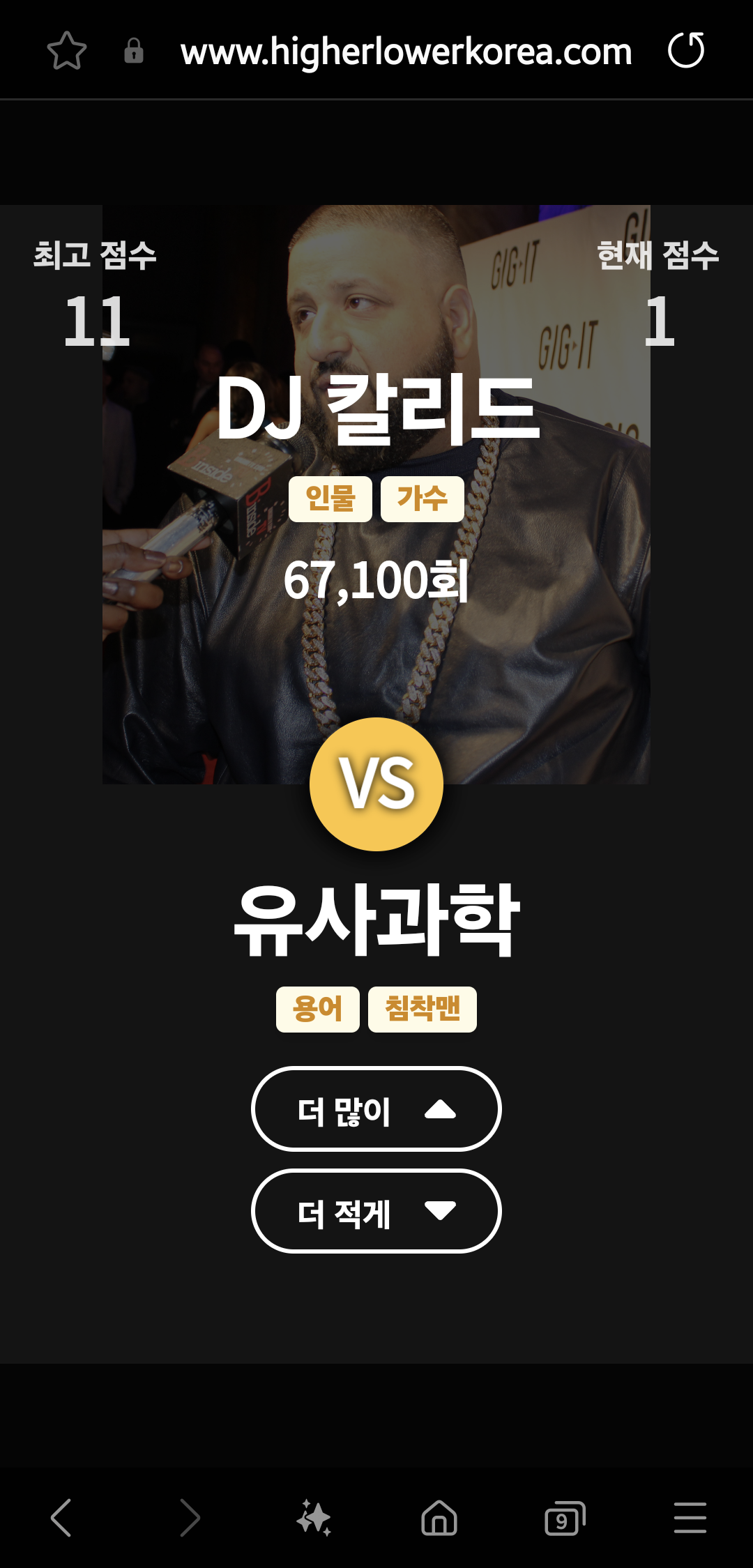Choose 더 적게 (lower) button
The image size is (753, 1568).
[x=376, y=1211]
